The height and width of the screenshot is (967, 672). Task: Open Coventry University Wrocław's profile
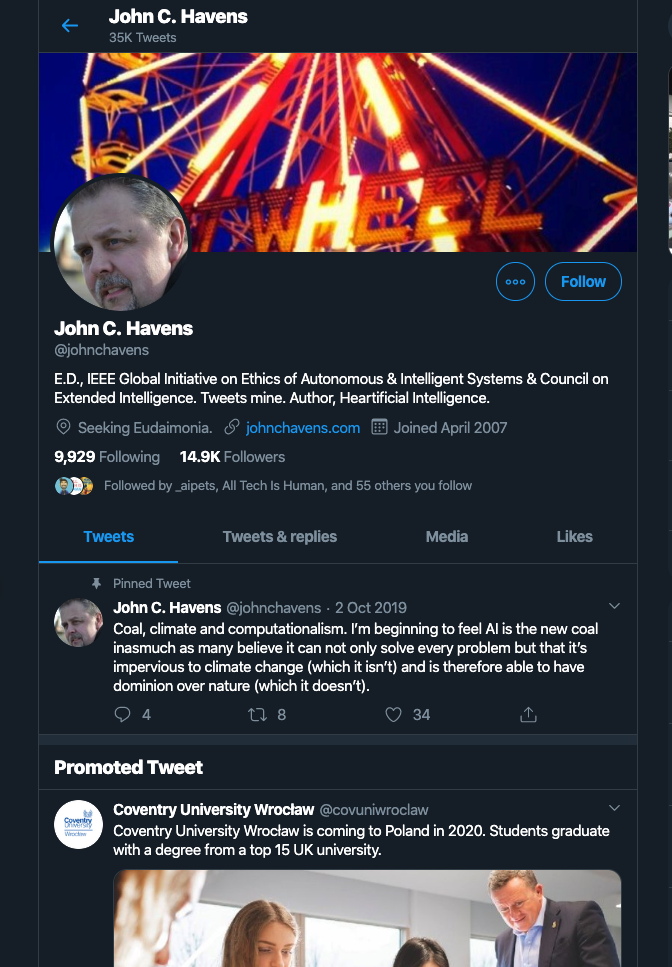coord(214,809)
